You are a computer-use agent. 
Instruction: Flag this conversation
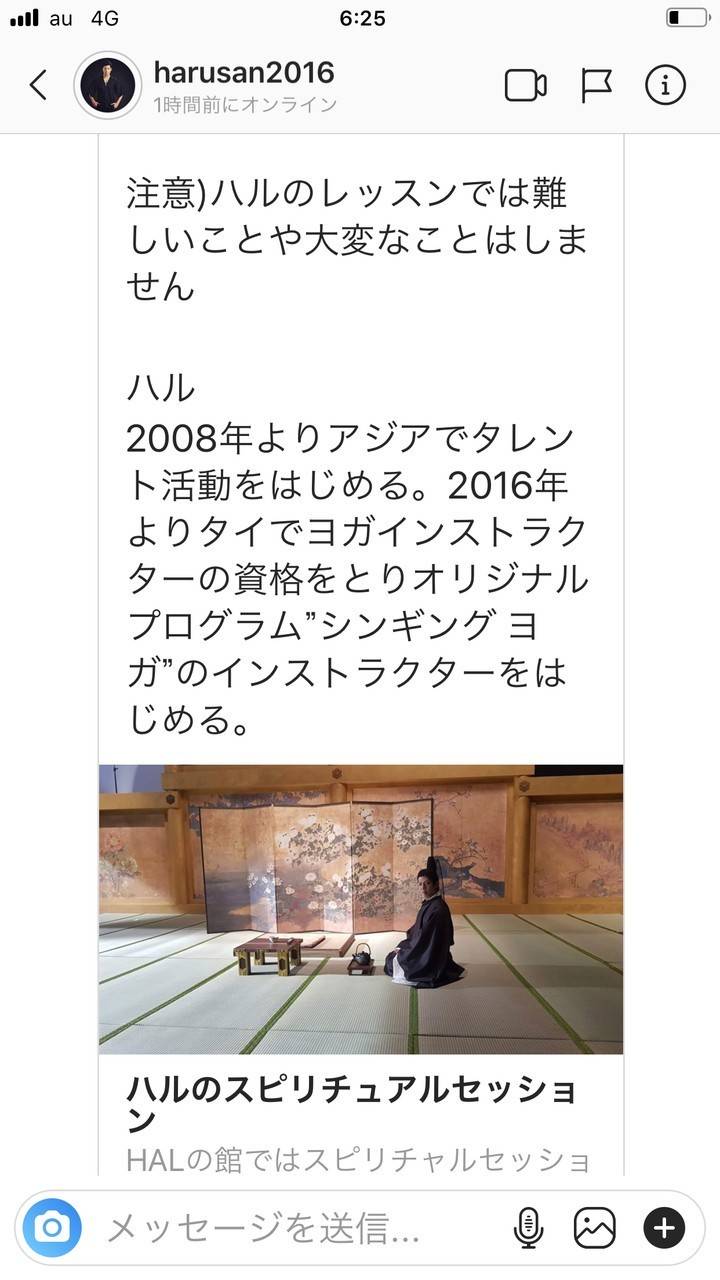point(596,86)
